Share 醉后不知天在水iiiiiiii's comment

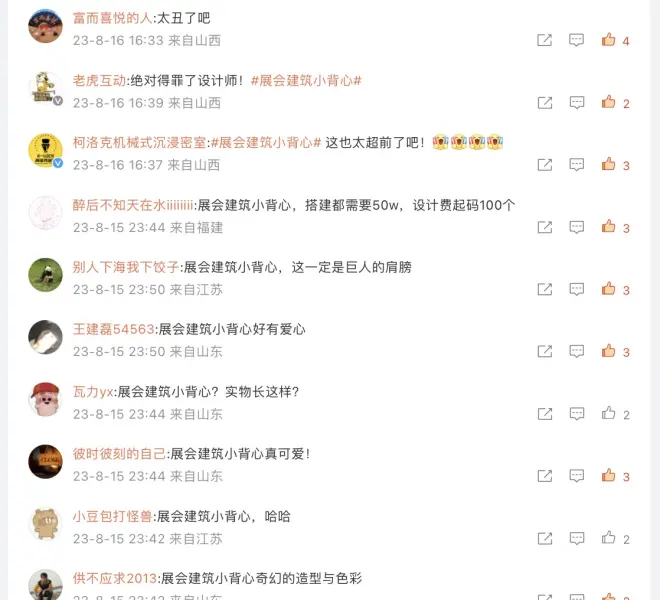click(545, 227)
